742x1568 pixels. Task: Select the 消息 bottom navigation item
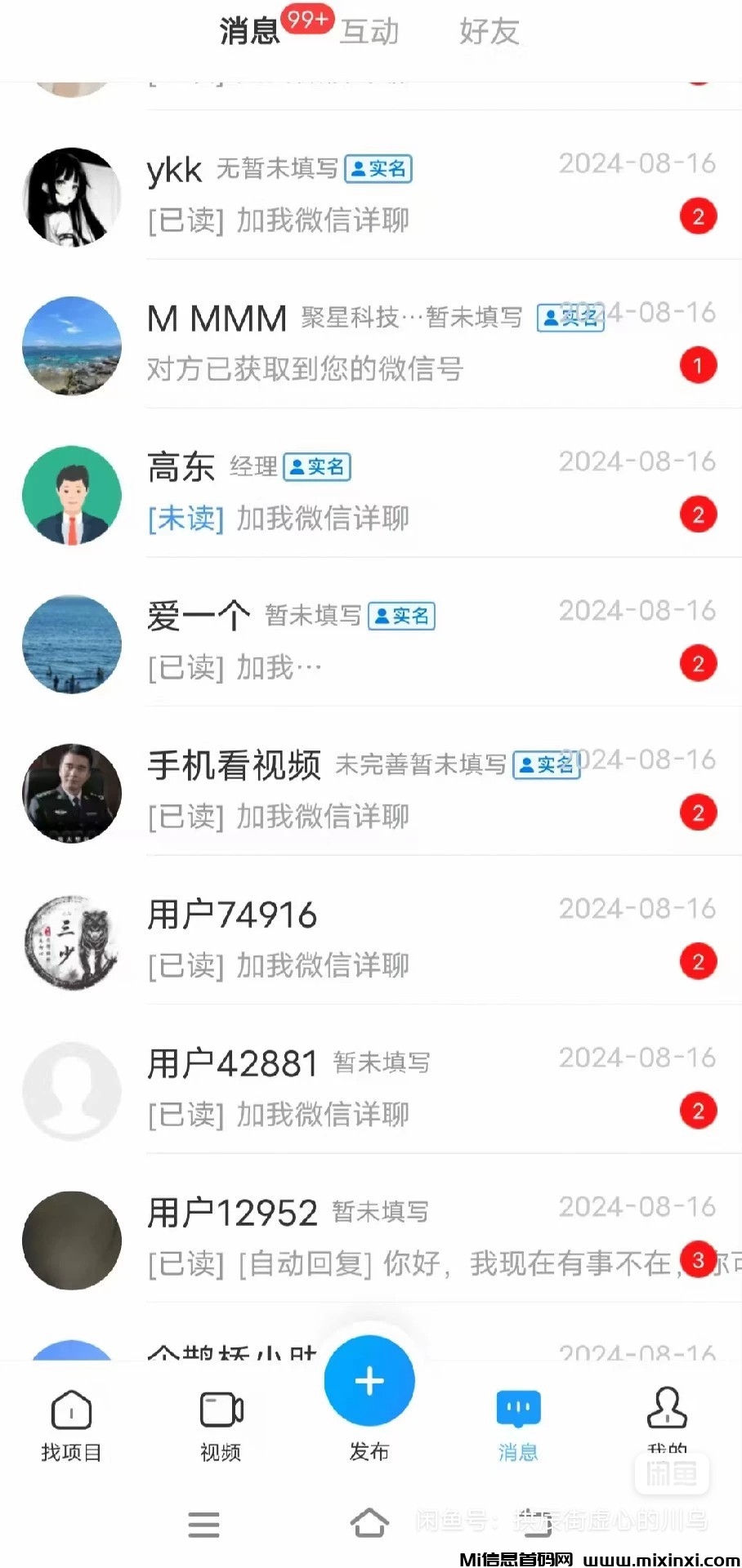coord(518,1424)
